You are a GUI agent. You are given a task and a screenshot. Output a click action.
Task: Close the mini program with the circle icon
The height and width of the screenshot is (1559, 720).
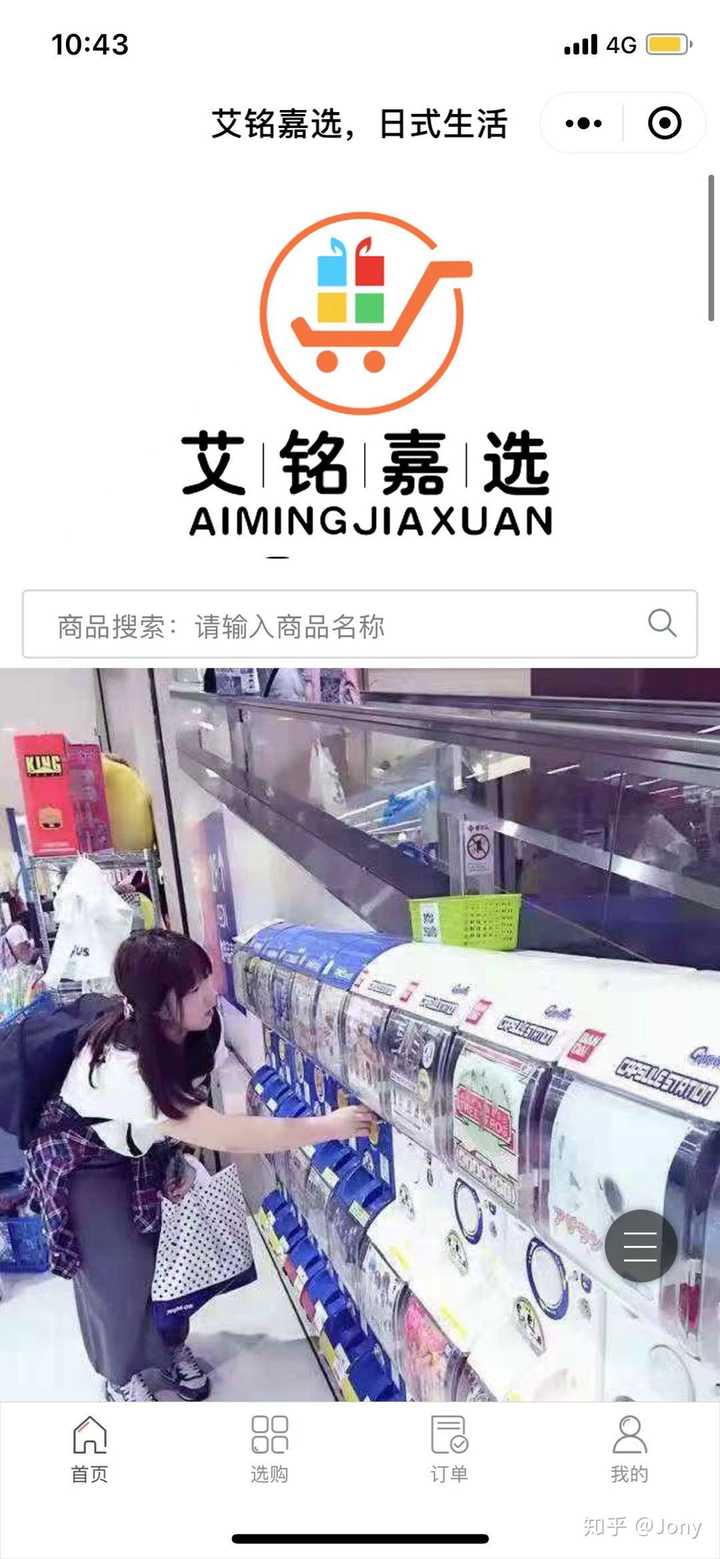click(x=664, y=124)
